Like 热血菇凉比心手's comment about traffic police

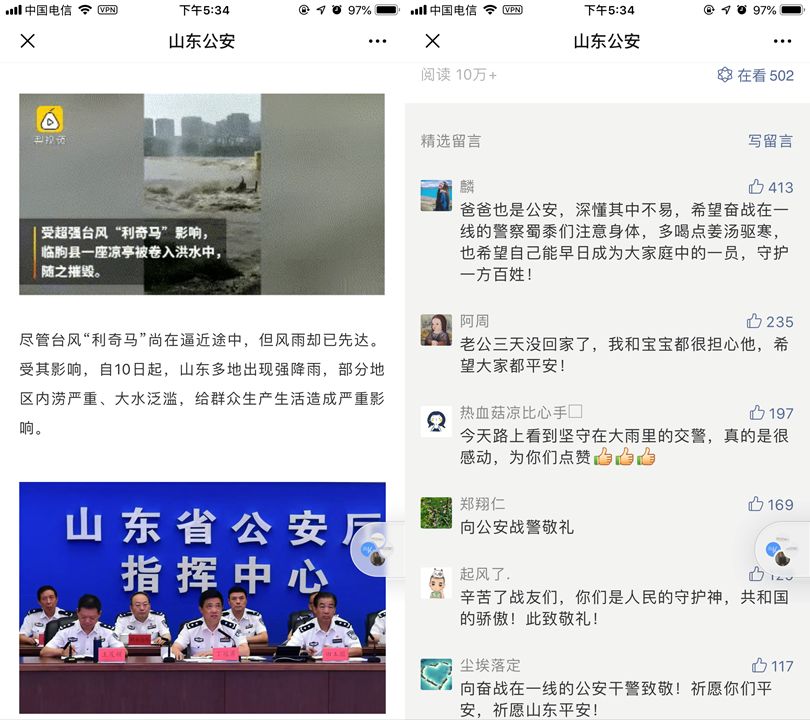[770, 412]
